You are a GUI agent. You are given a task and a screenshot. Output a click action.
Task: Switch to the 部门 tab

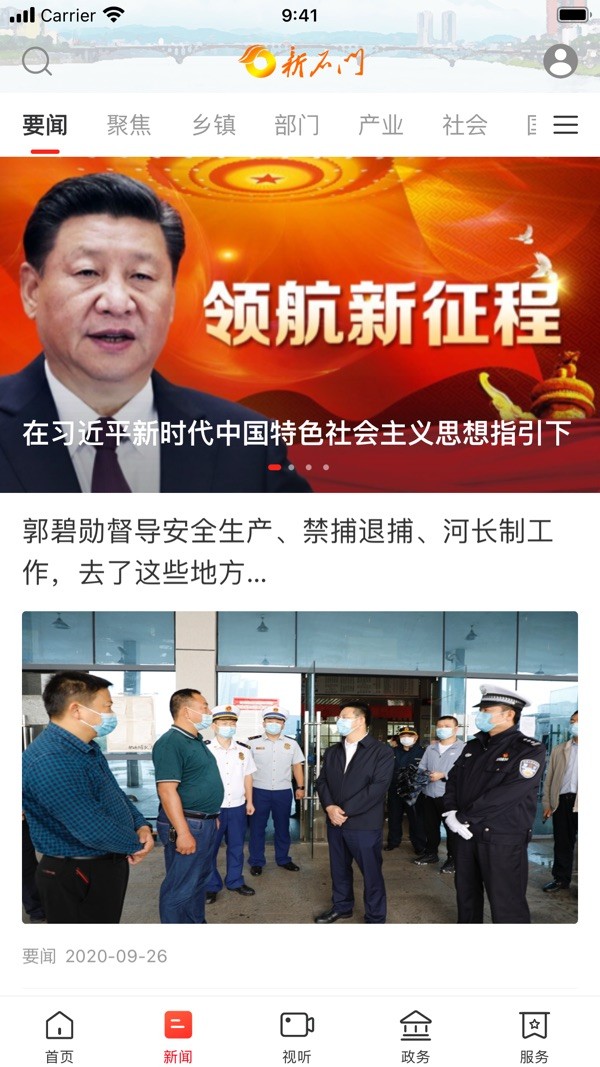tap(297, 125)
